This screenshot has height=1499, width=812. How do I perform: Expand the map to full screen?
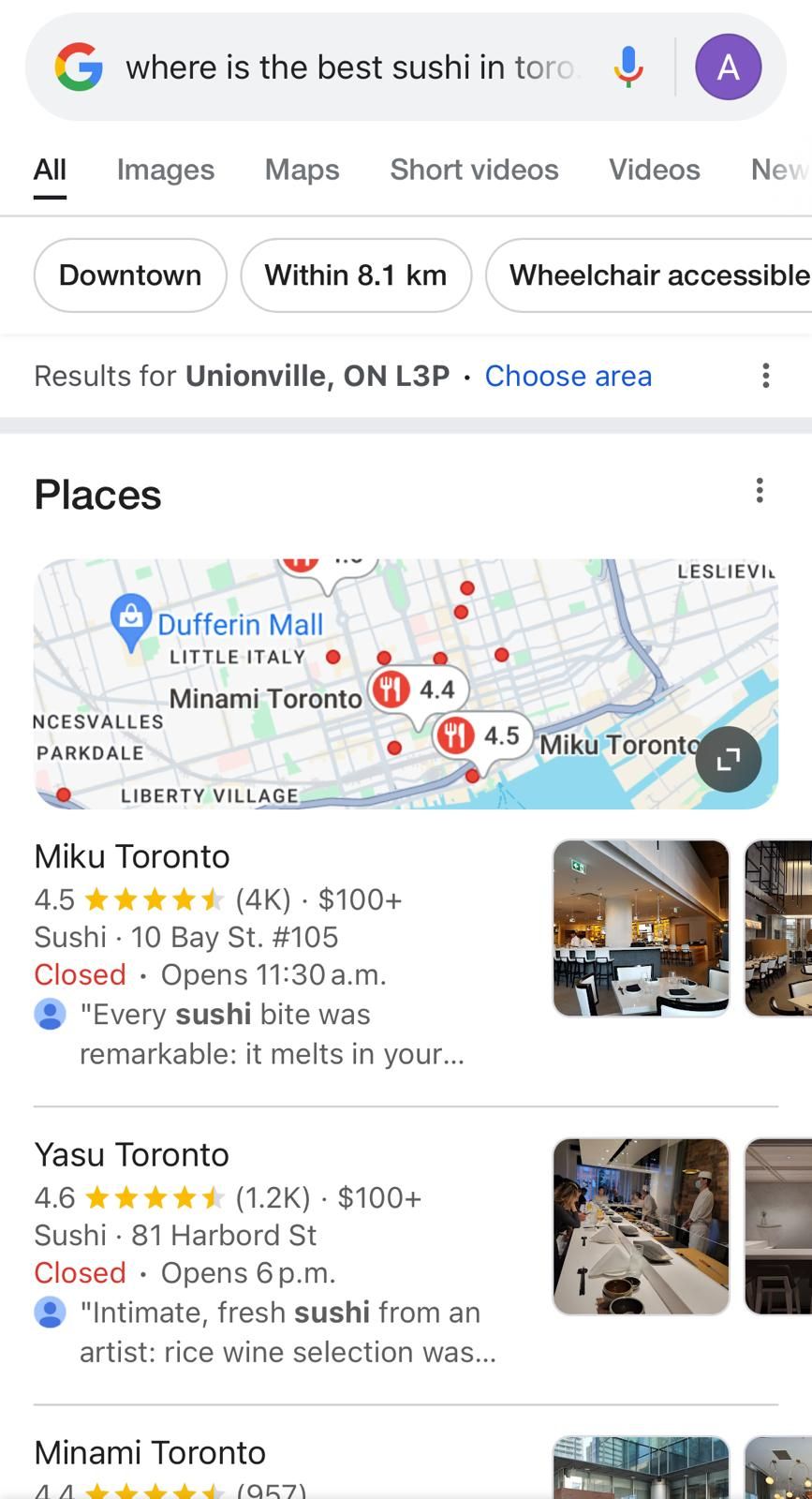728,759
